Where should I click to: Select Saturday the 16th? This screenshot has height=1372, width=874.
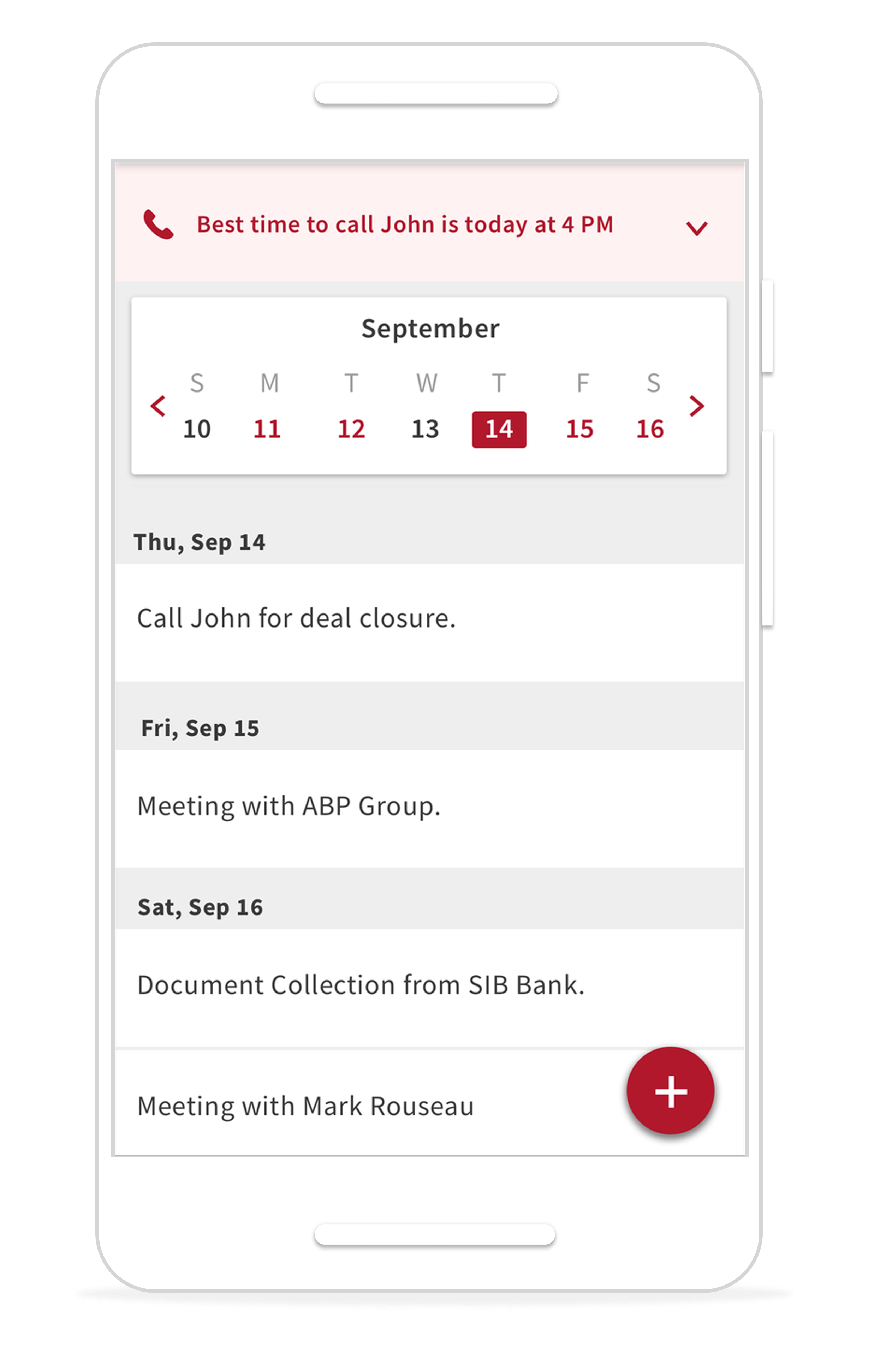tap(650, 429)
